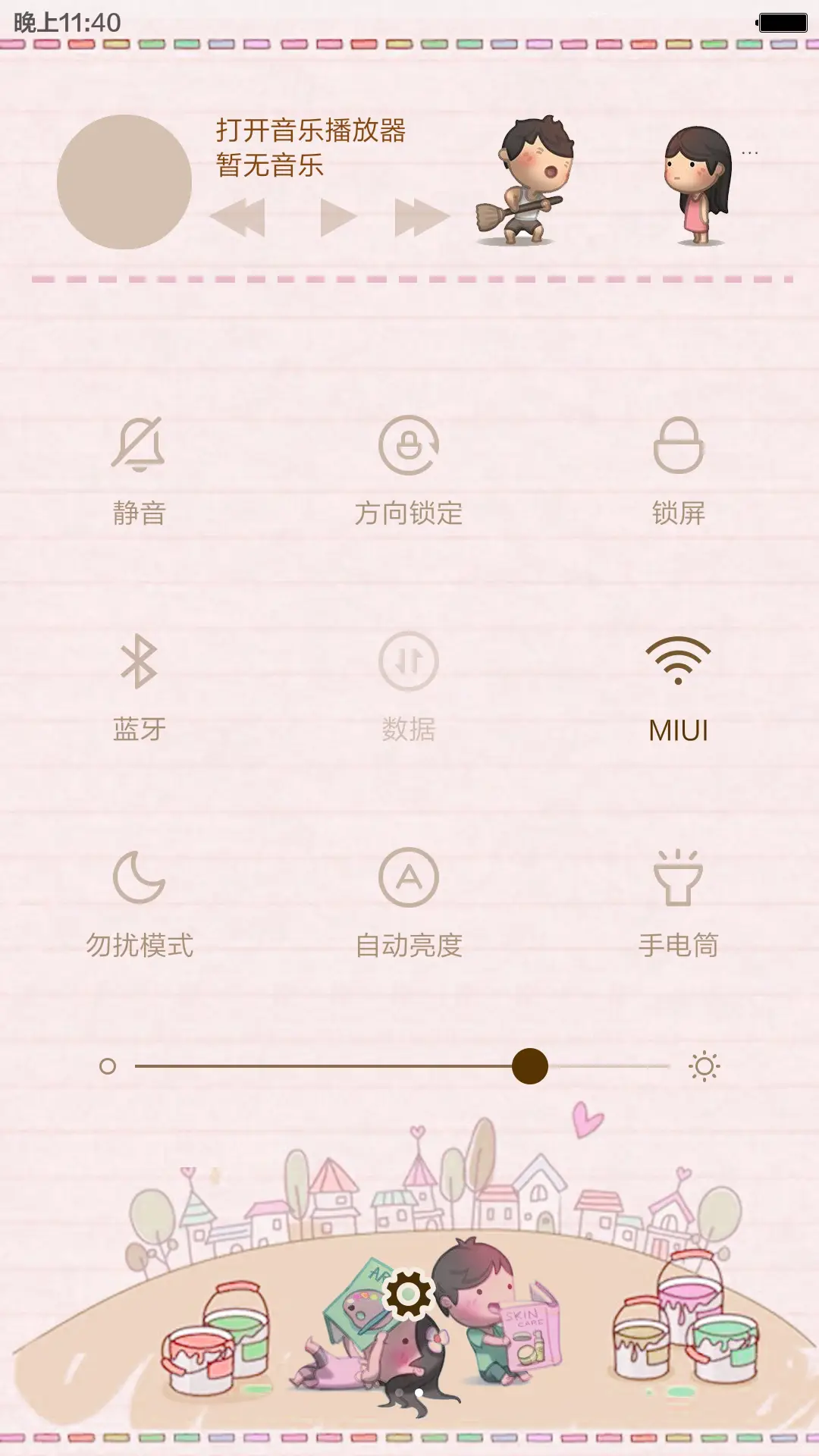This screenshot has height=1456, width=819.
Task: Adjust the brightness slider knob
Action: click(531, 1067)
